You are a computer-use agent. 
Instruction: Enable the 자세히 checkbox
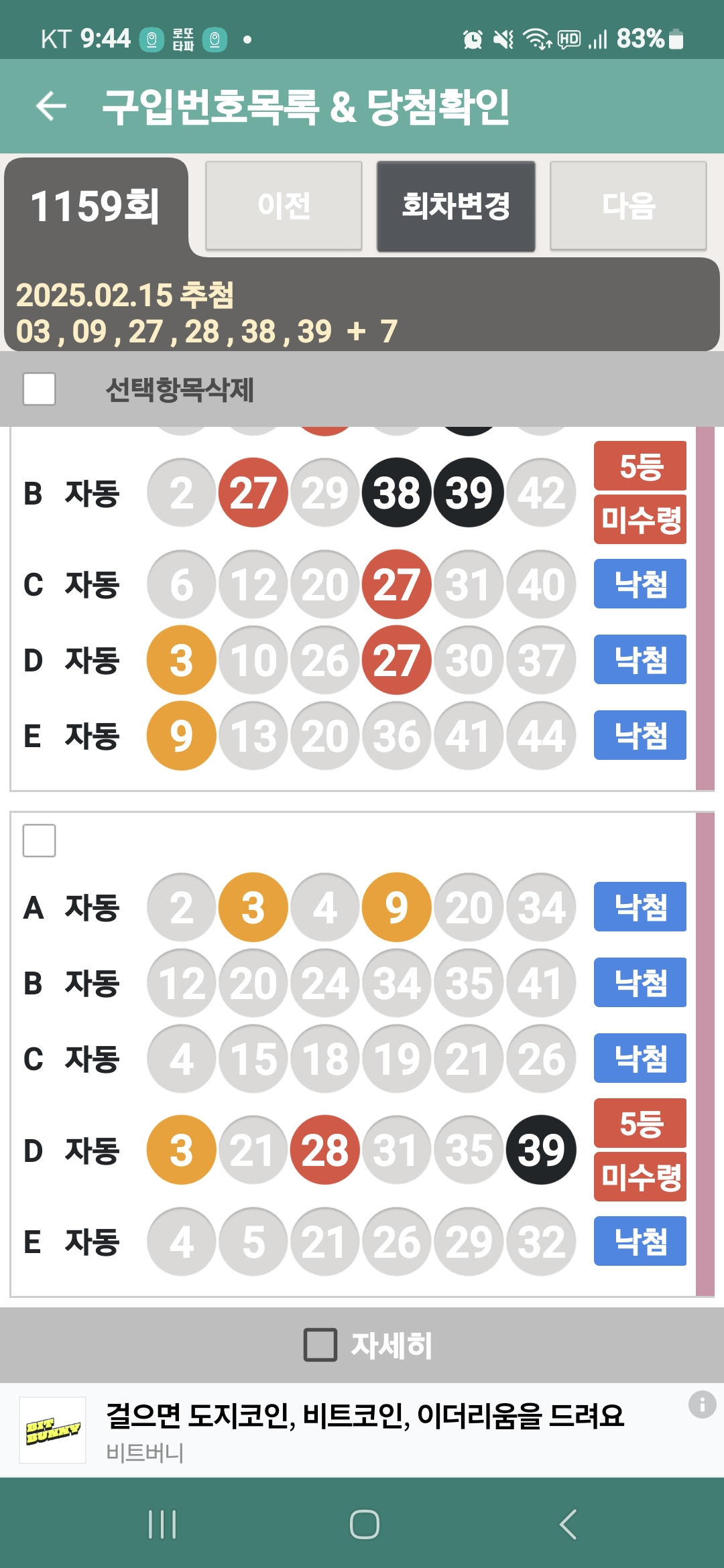click(320, 1345)
